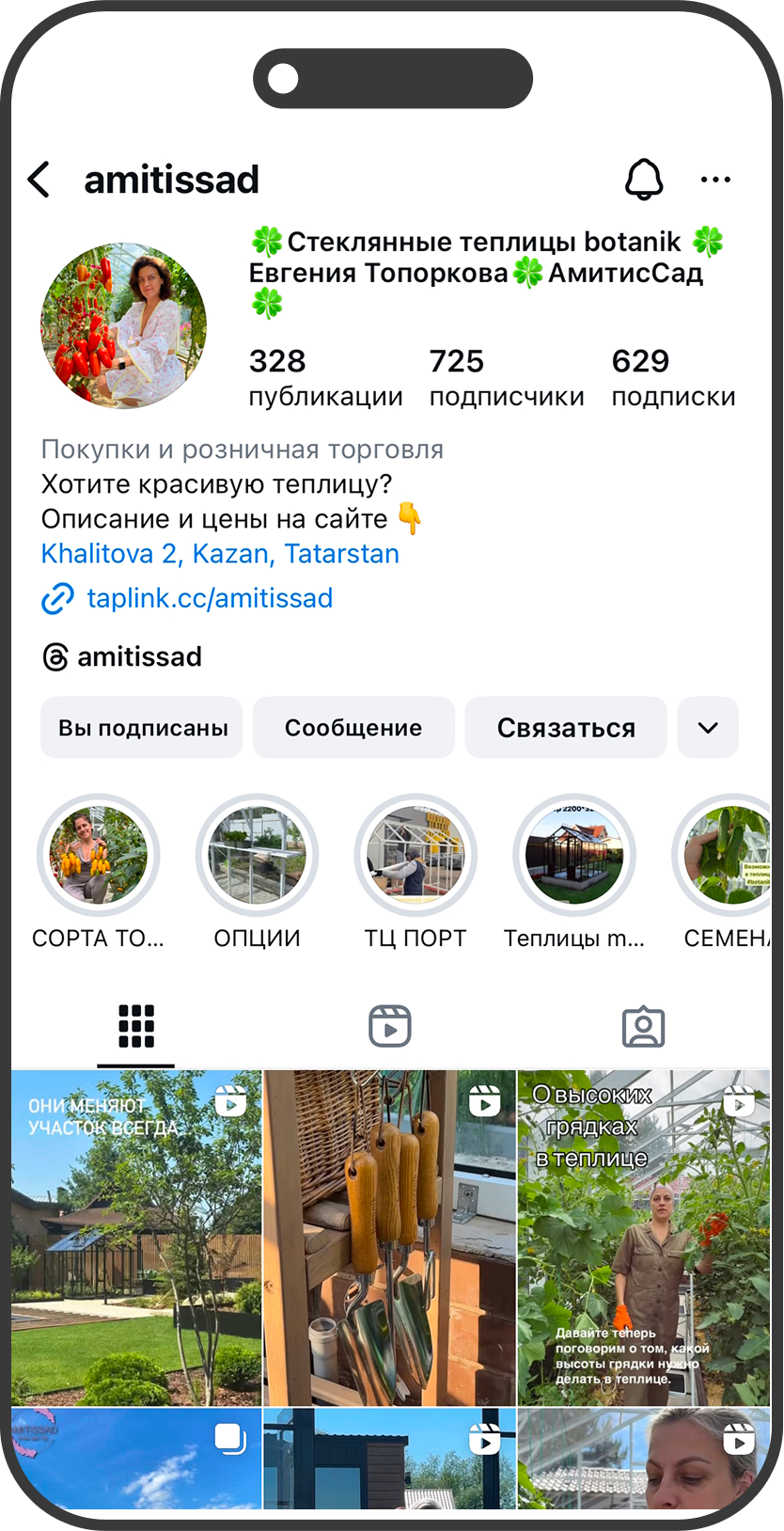Tap Сообщение to send a message
The height and width of the screenshot is (1531, 784).
pyautogui.click(x=353, y=727)
